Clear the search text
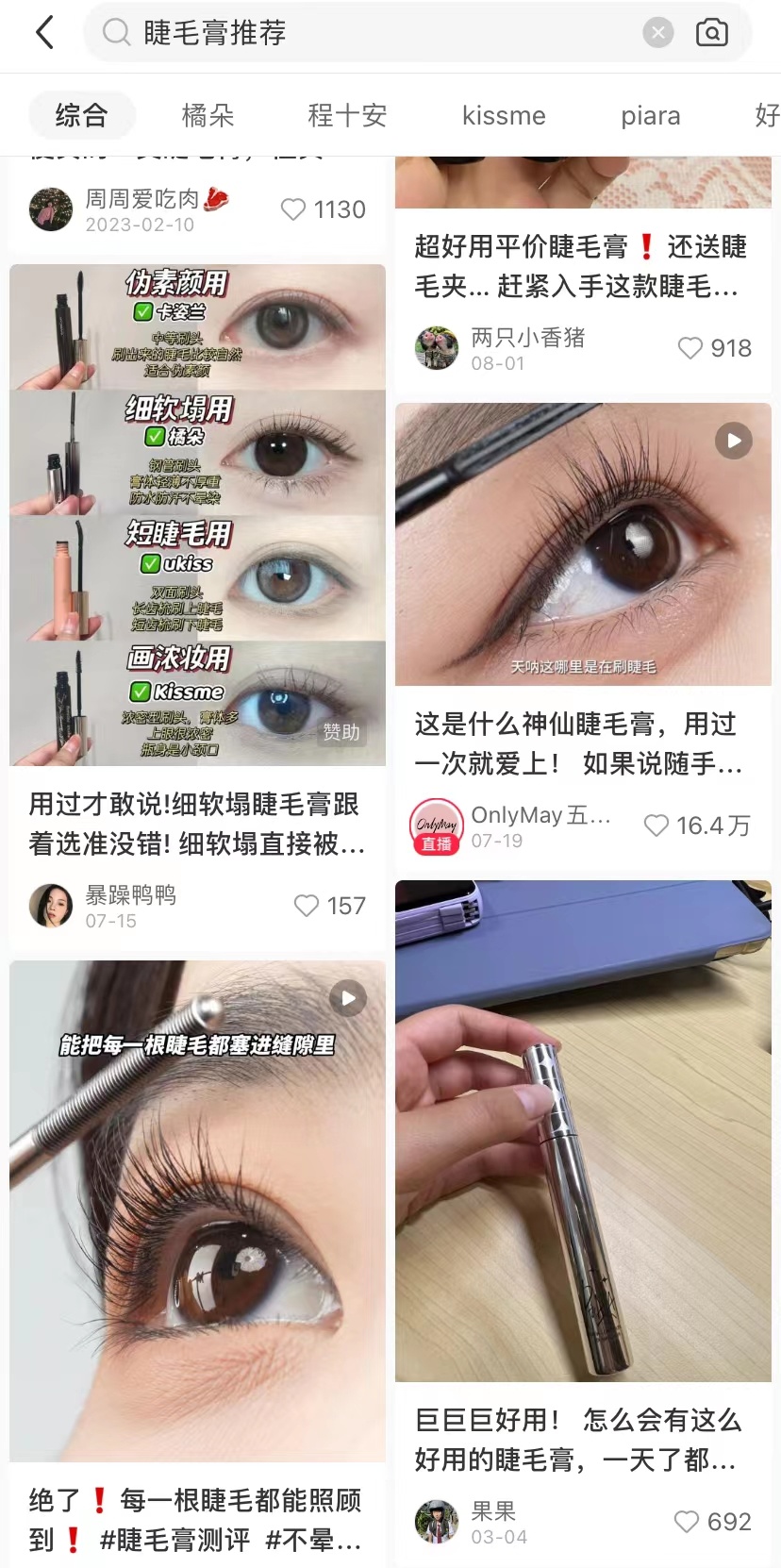The image size is (781, 1568). 658,33
